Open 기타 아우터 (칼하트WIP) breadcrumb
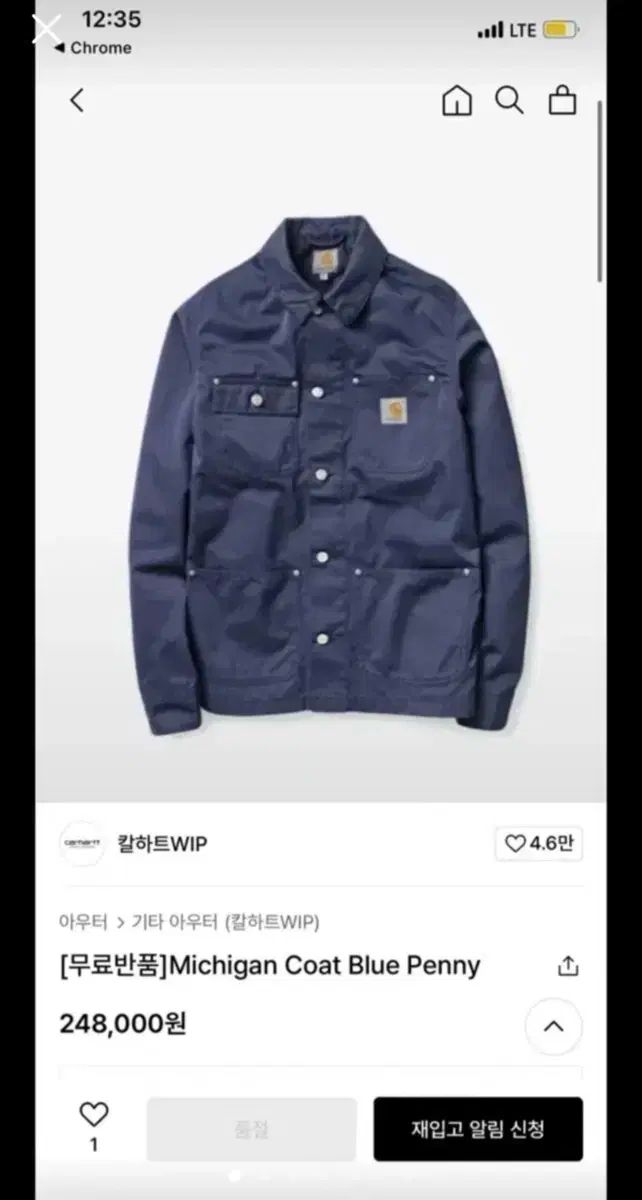Screen dimensions: 642x1200 click(x=226, y=922)
